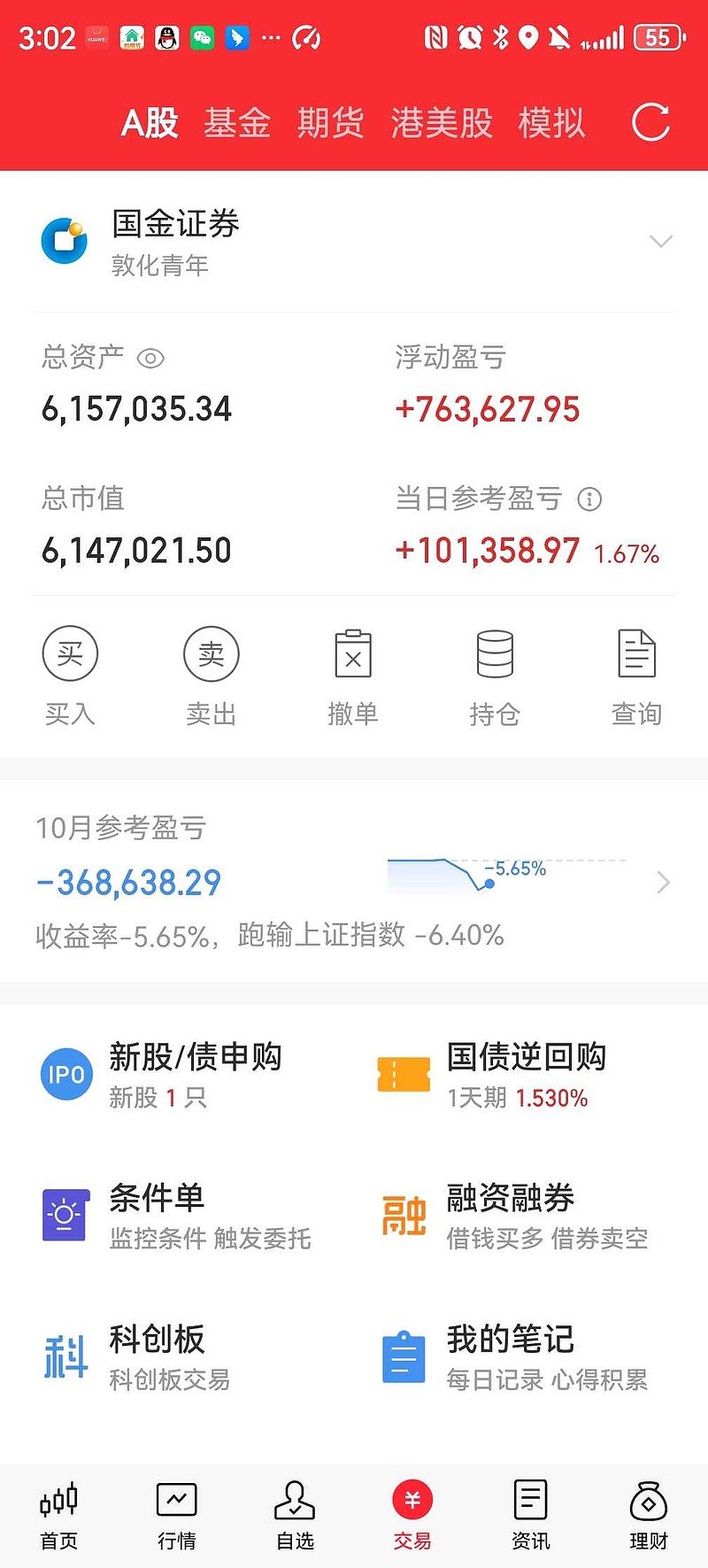The width and height of the screenshot is (708, 1568).
Task: Tap the 卖出 (Sell) icon
Action: coord(212,673)
